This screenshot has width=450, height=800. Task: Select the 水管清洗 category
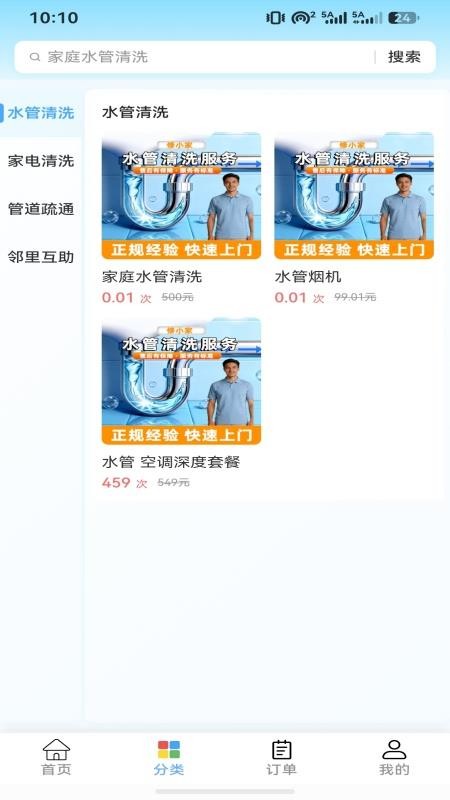pos(41,113)
